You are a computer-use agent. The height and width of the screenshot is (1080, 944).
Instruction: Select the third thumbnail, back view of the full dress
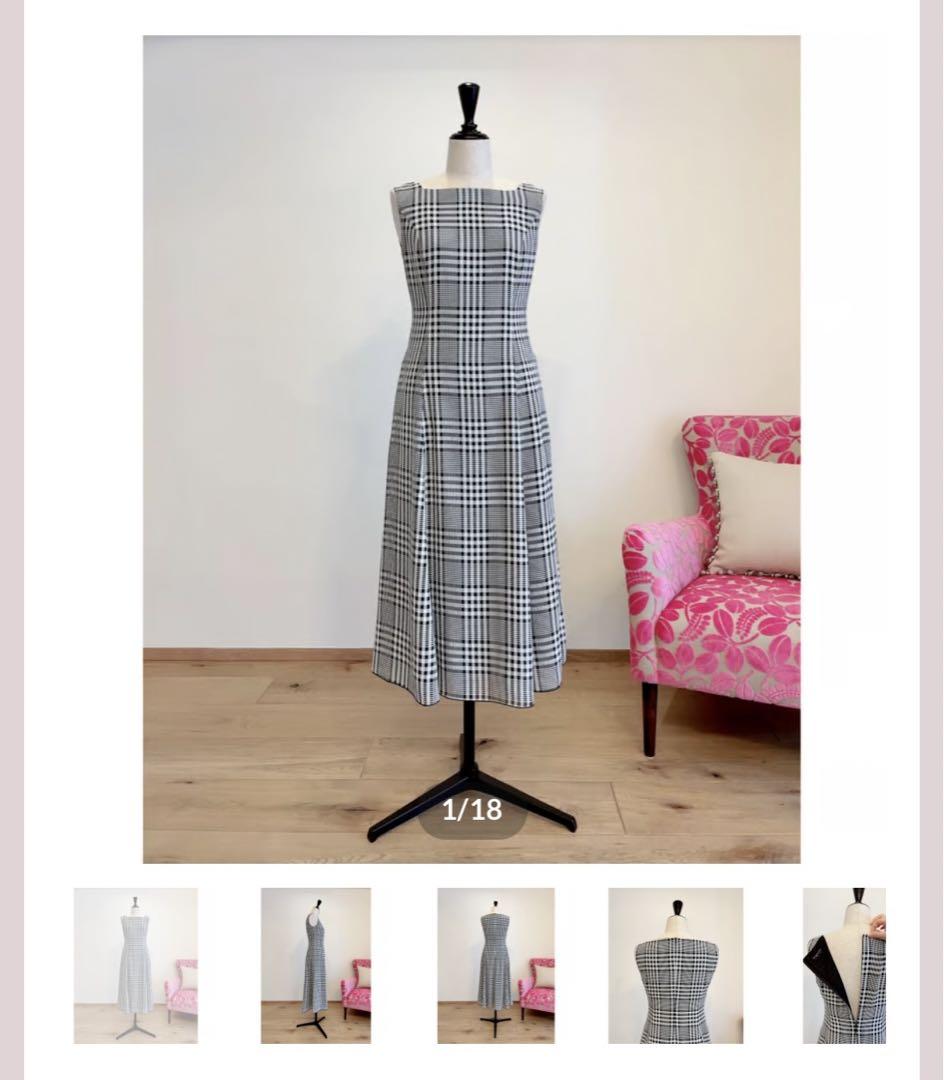(495, 965)
